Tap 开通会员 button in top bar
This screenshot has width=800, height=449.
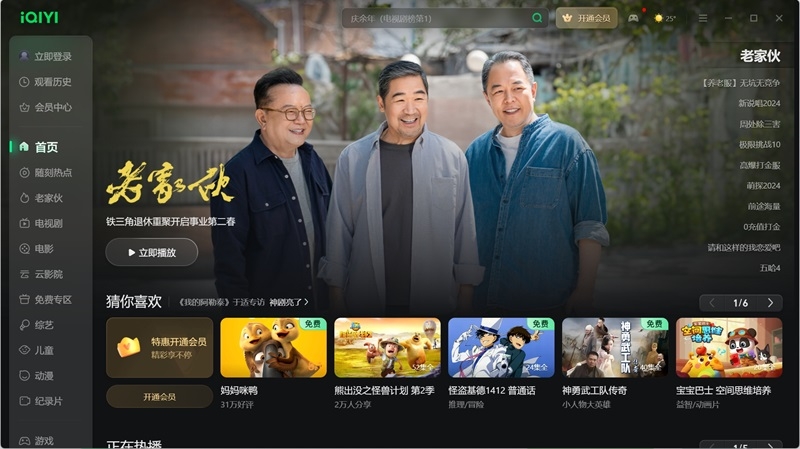[x=586, y=18]
